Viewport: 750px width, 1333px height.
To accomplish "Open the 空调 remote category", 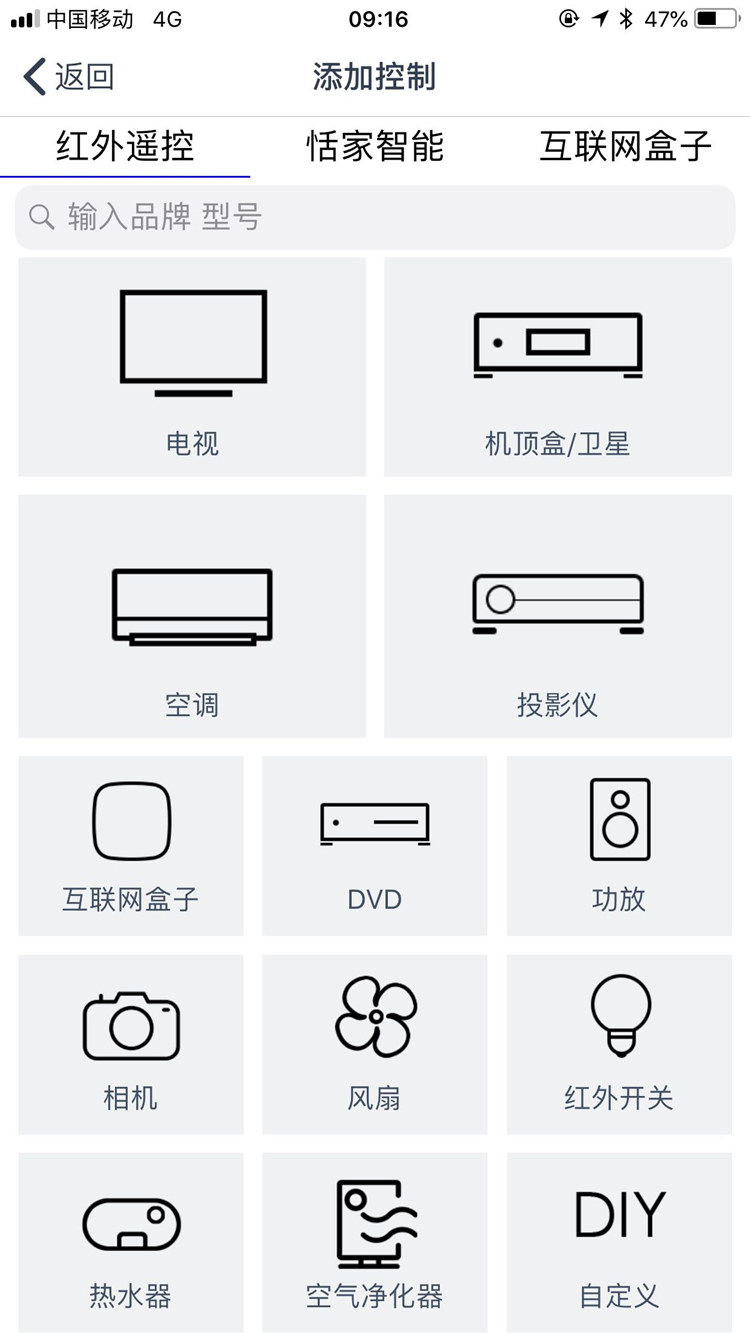I will pyautogui.click(x=192, y=616).
